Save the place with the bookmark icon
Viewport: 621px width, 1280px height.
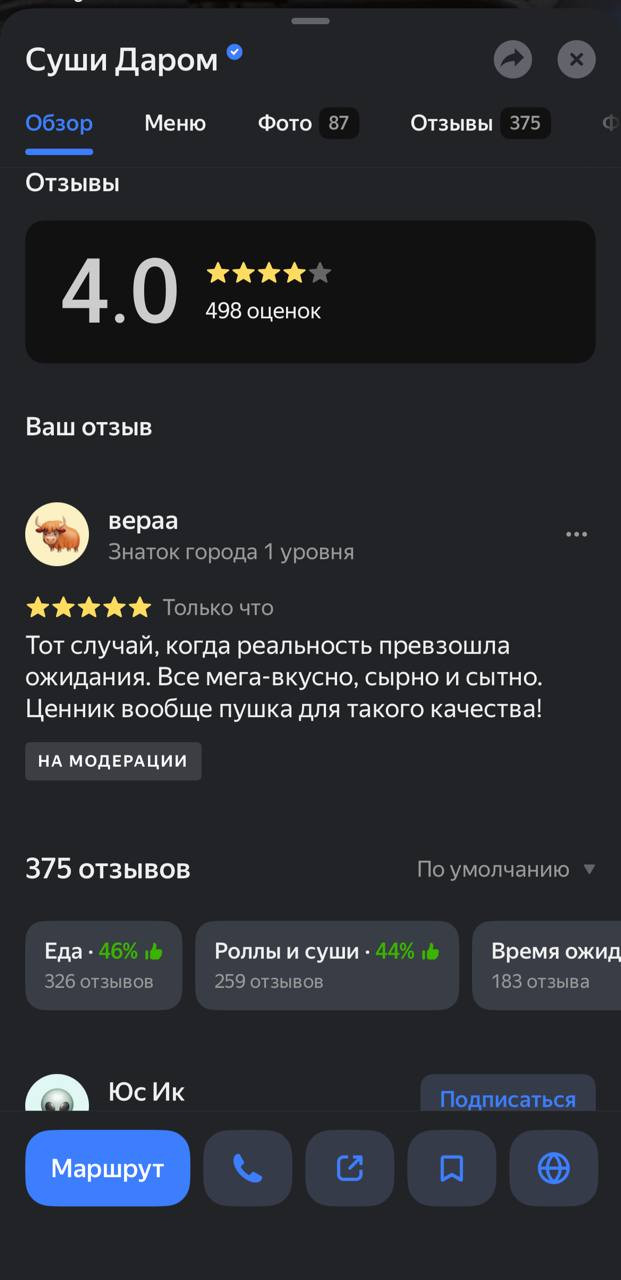coord(452,1168)
